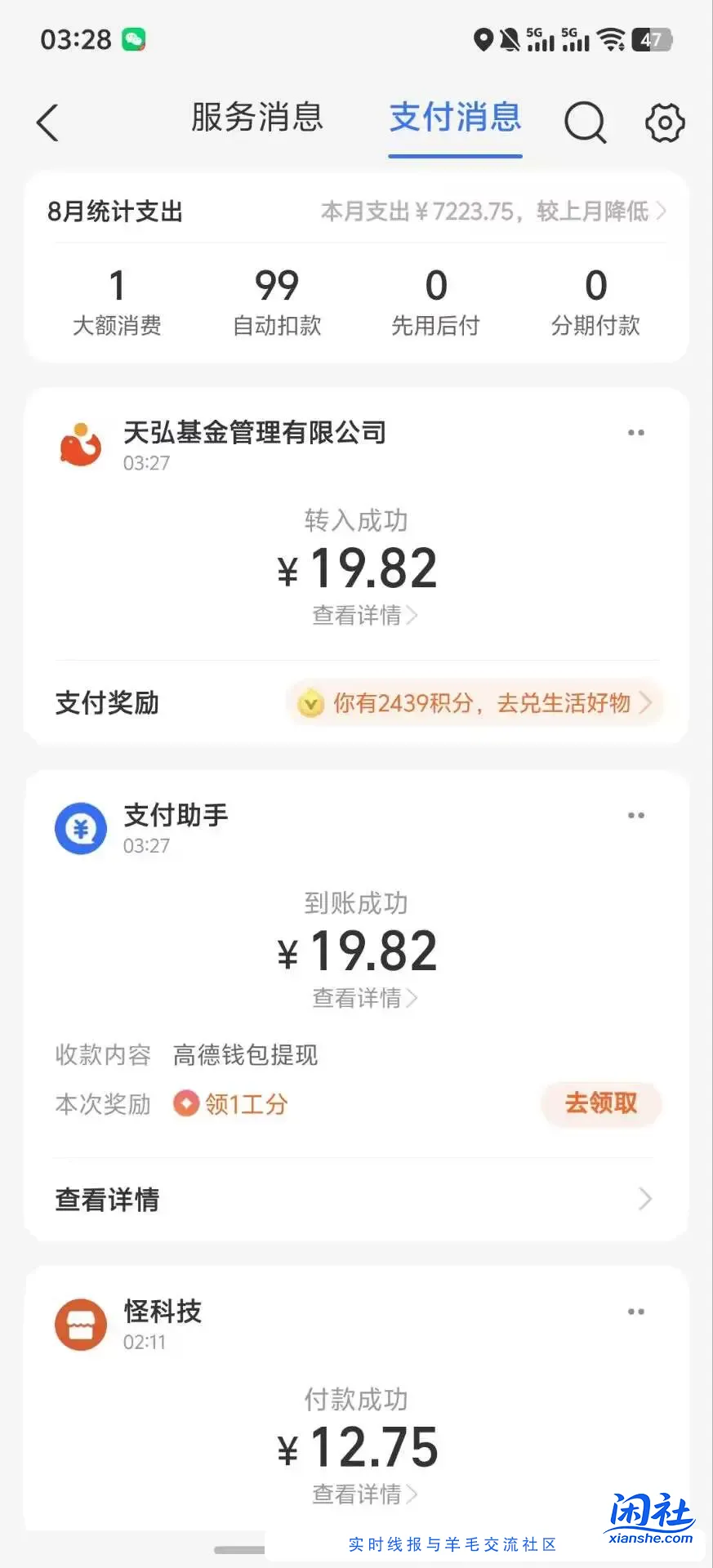Open the search icon
This screenshot has width=713, height=1568.
coord(584,122)
